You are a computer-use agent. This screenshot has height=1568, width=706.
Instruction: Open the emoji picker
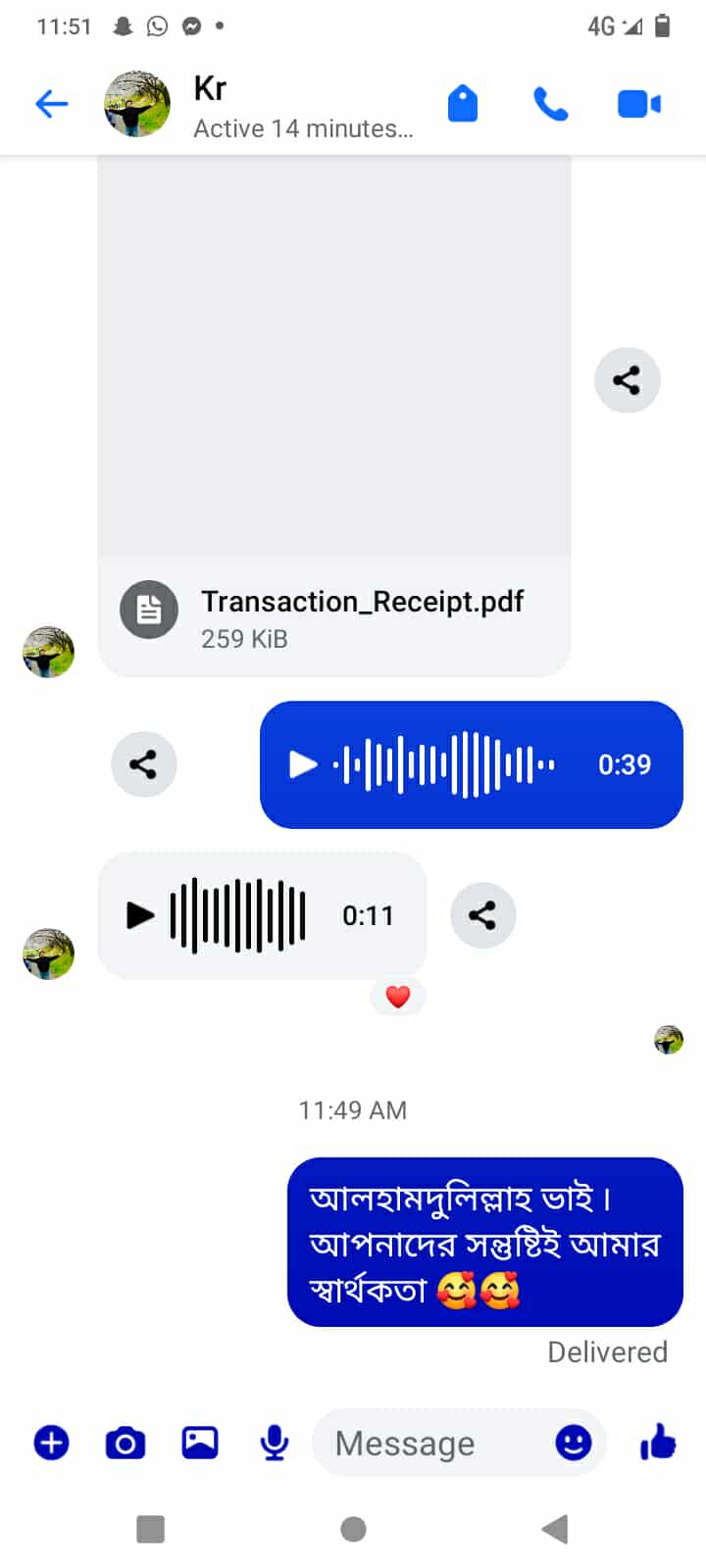click(x=574, y=1443)
